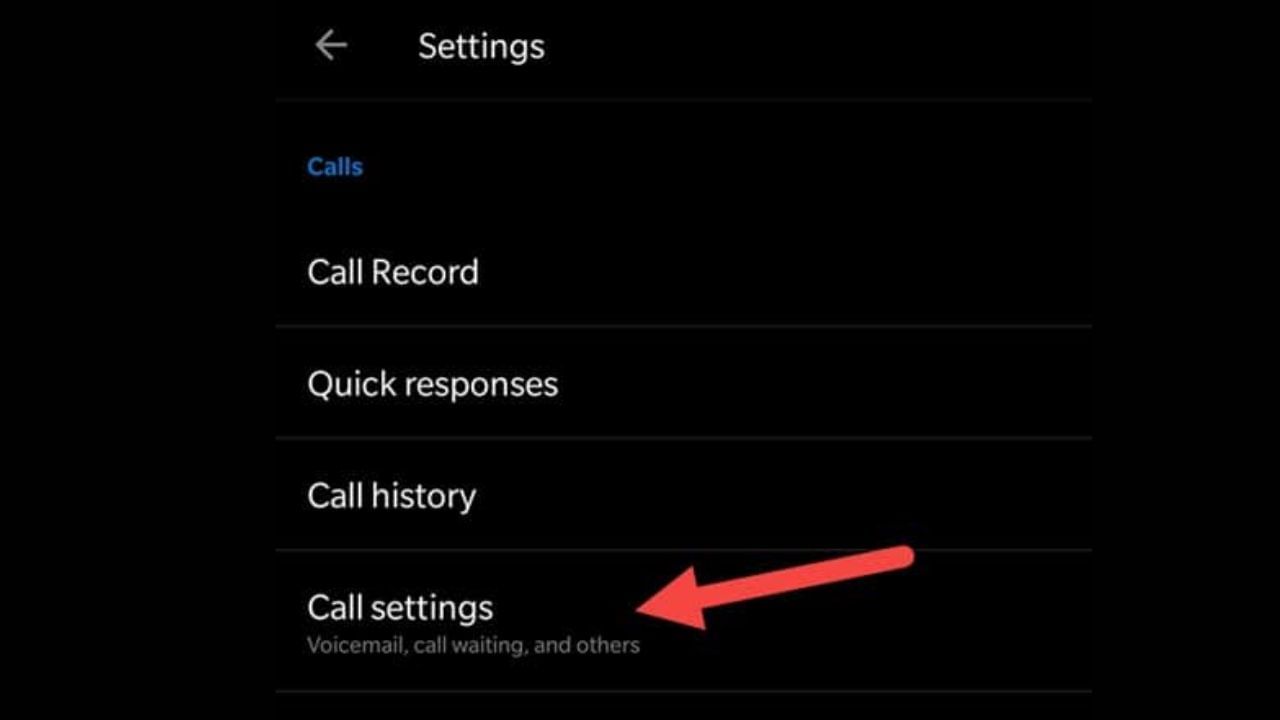Open Call settings for voicemail and call waiting
The image size is (1280, 720).
[x=400, y=620]
